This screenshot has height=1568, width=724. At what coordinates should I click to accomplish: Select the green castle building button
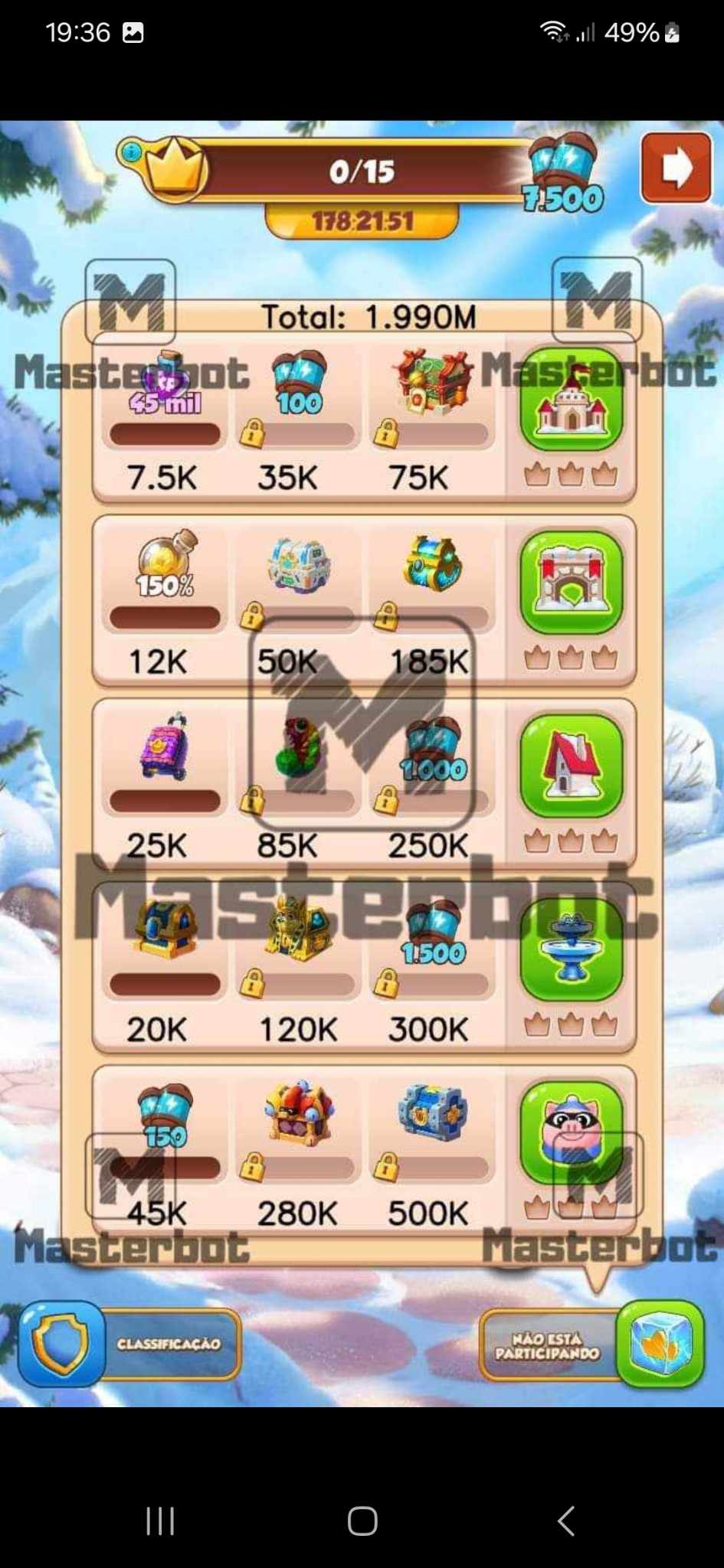point(571,400)
